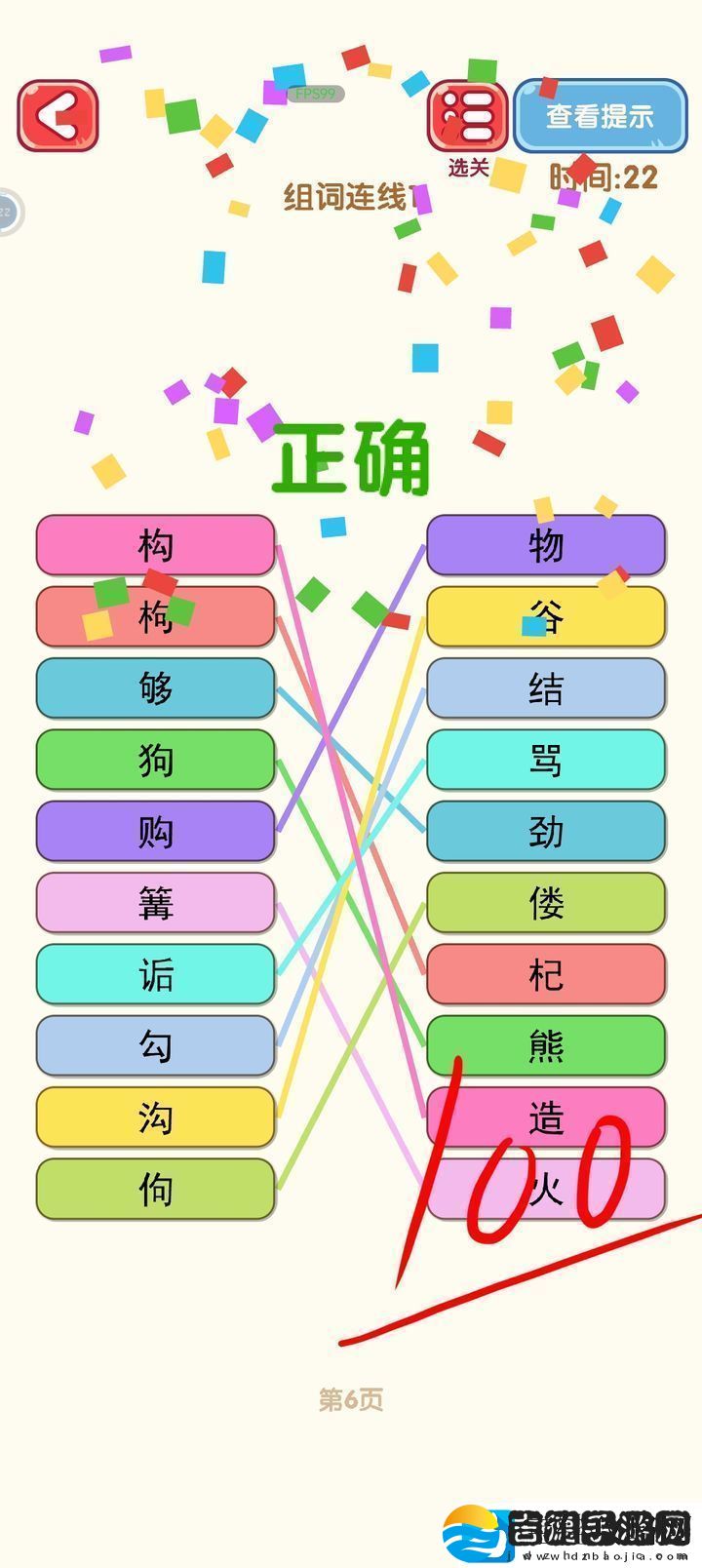Viewport: 702px width, 1568px height.
Task: Select the 勾 tile
Action: pos(156,1045)
